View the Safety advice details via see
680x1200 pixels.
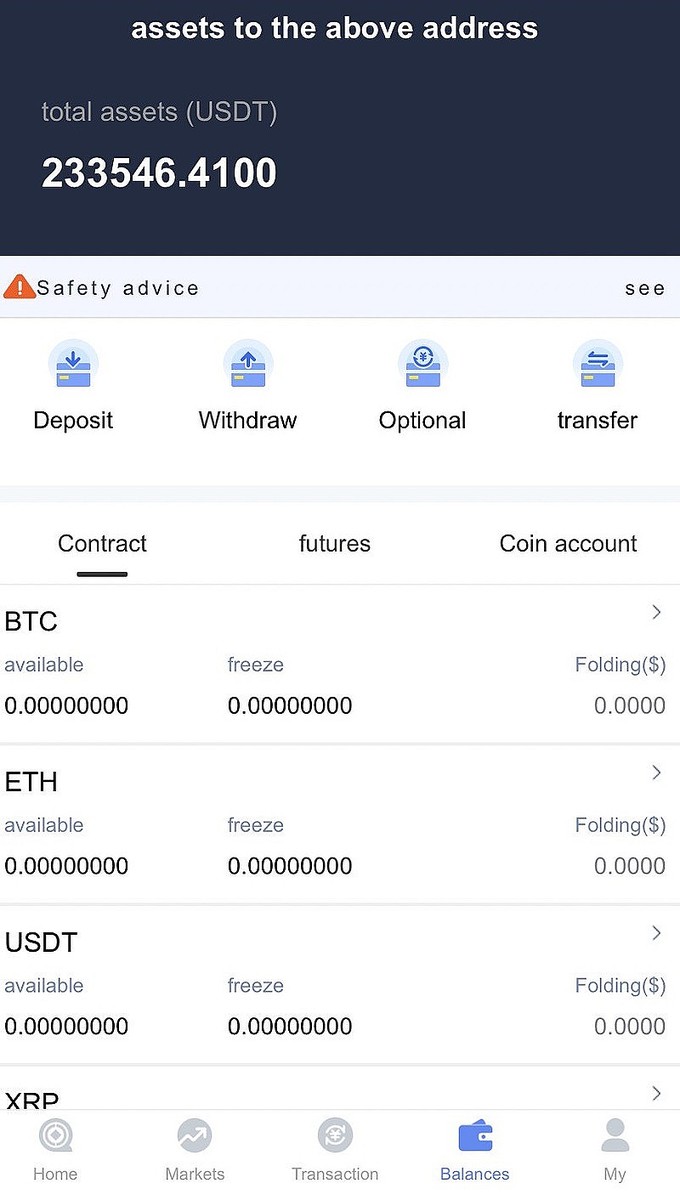(x=644, y=288)
